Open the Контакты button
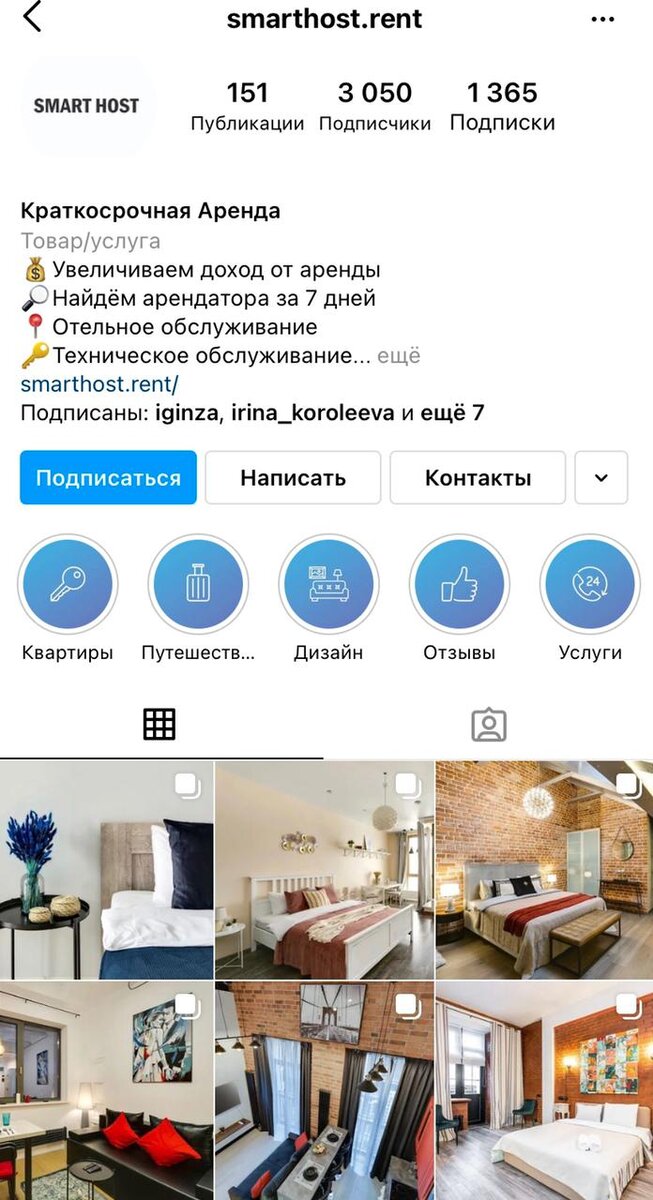This screenshot has height=1200, width=653. click(477, 478)
